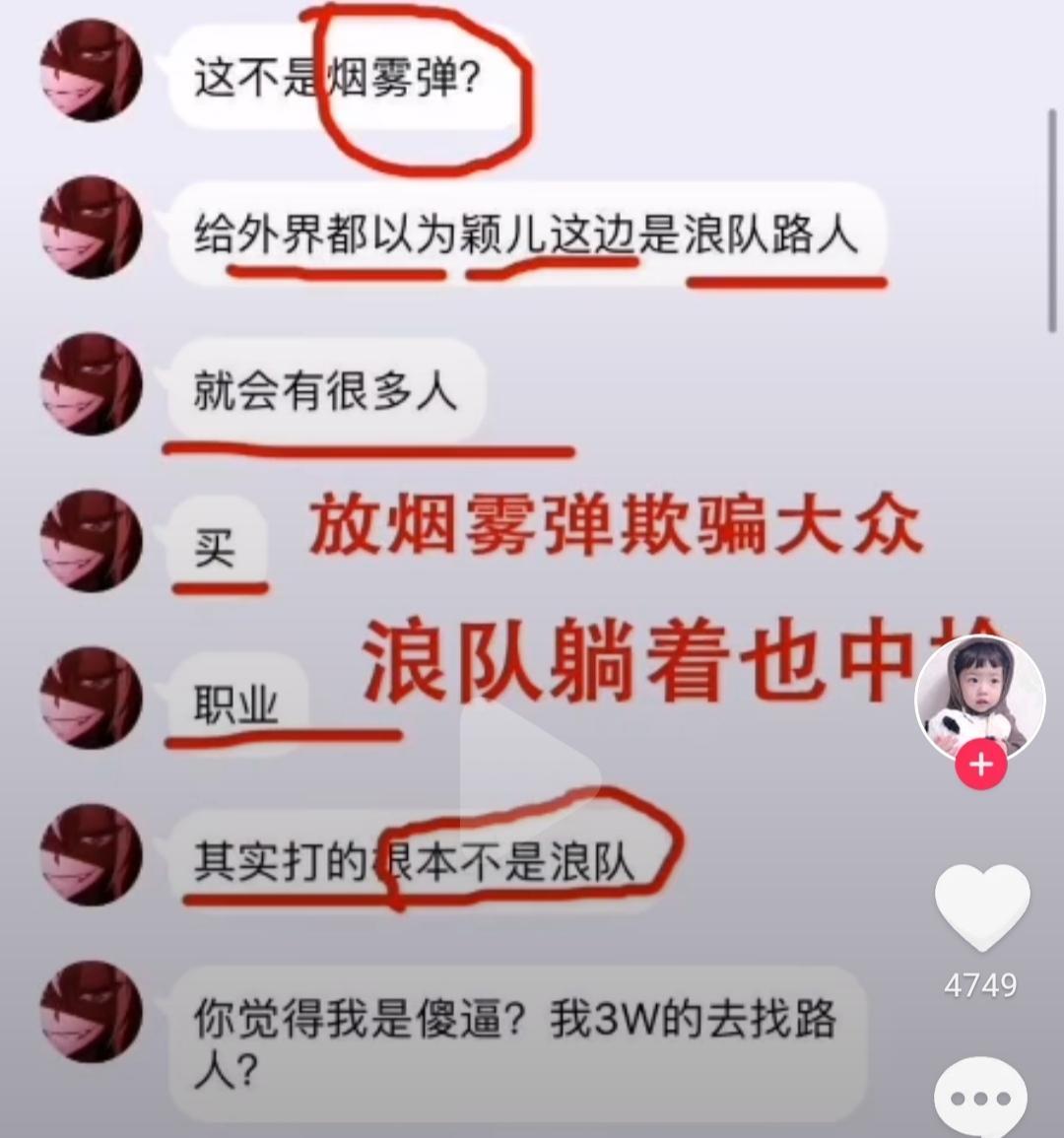This screenshot has width=1064, height=1138.
Task: Follow the creator with the plus button
Action: 980,765
